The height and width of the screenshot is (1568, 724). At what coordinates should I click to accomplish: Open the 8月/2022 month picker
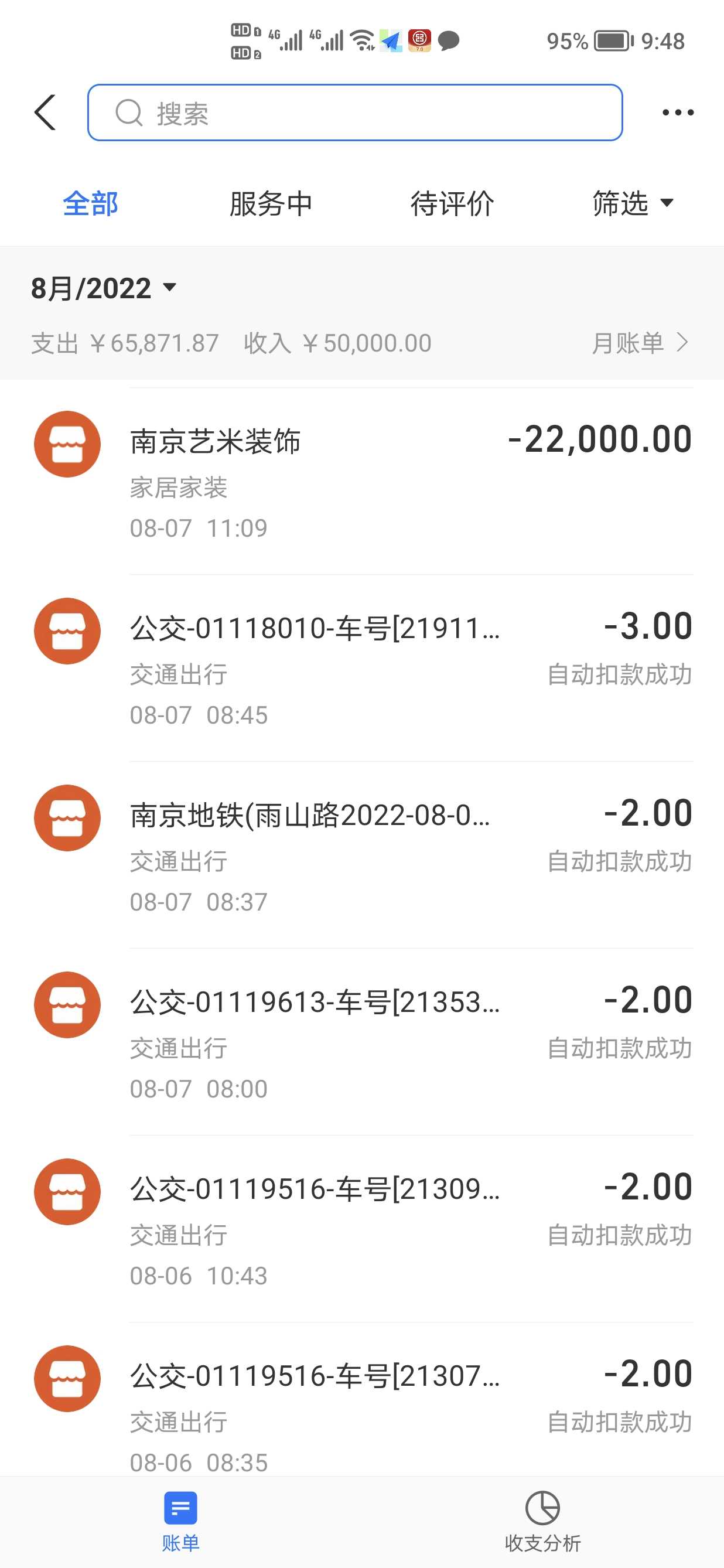tap(104, 288)
